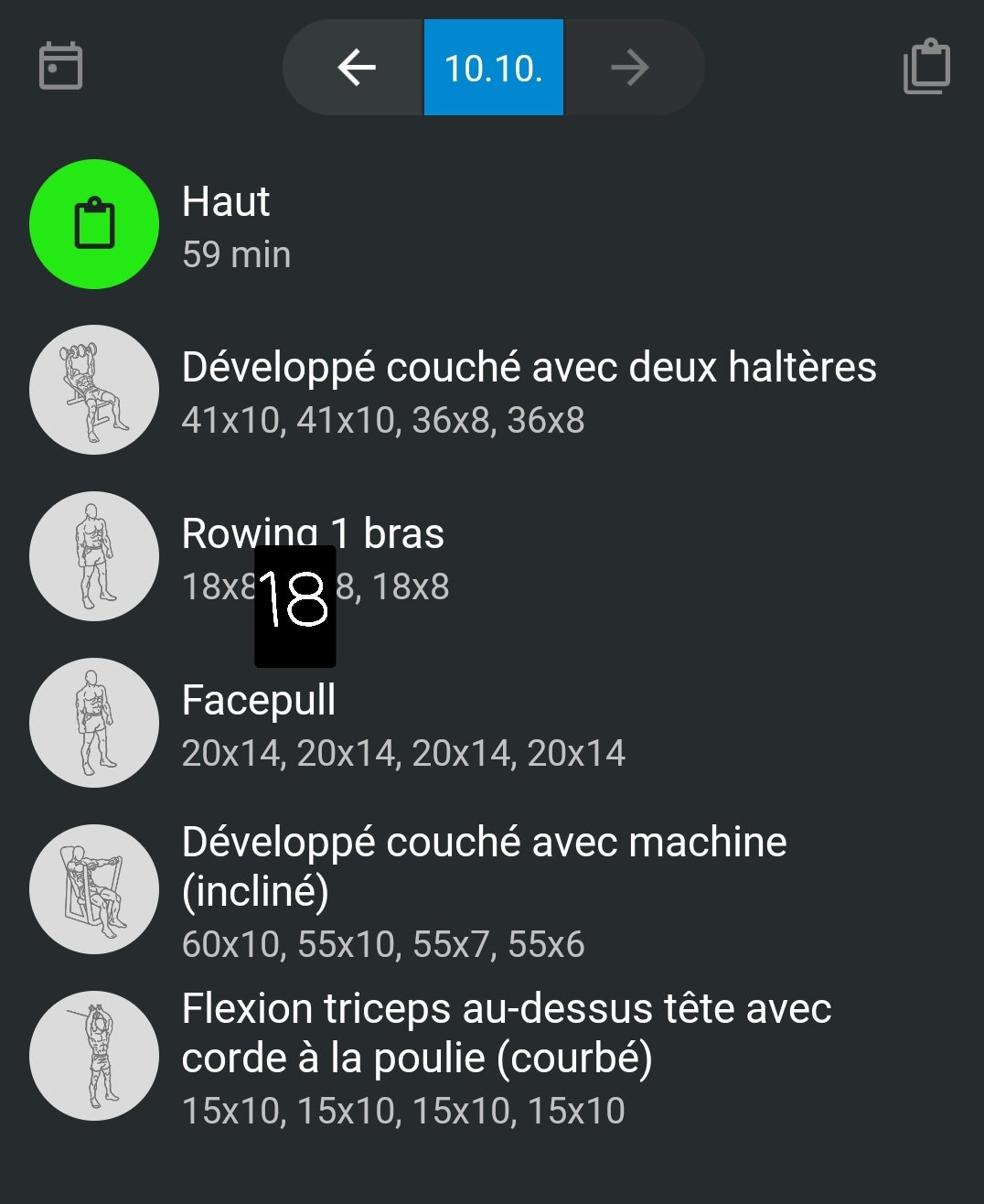Screen dimensions: 984x1204
Task: Go to the next day
Action: pyautogui.click(x=630, y=68)
